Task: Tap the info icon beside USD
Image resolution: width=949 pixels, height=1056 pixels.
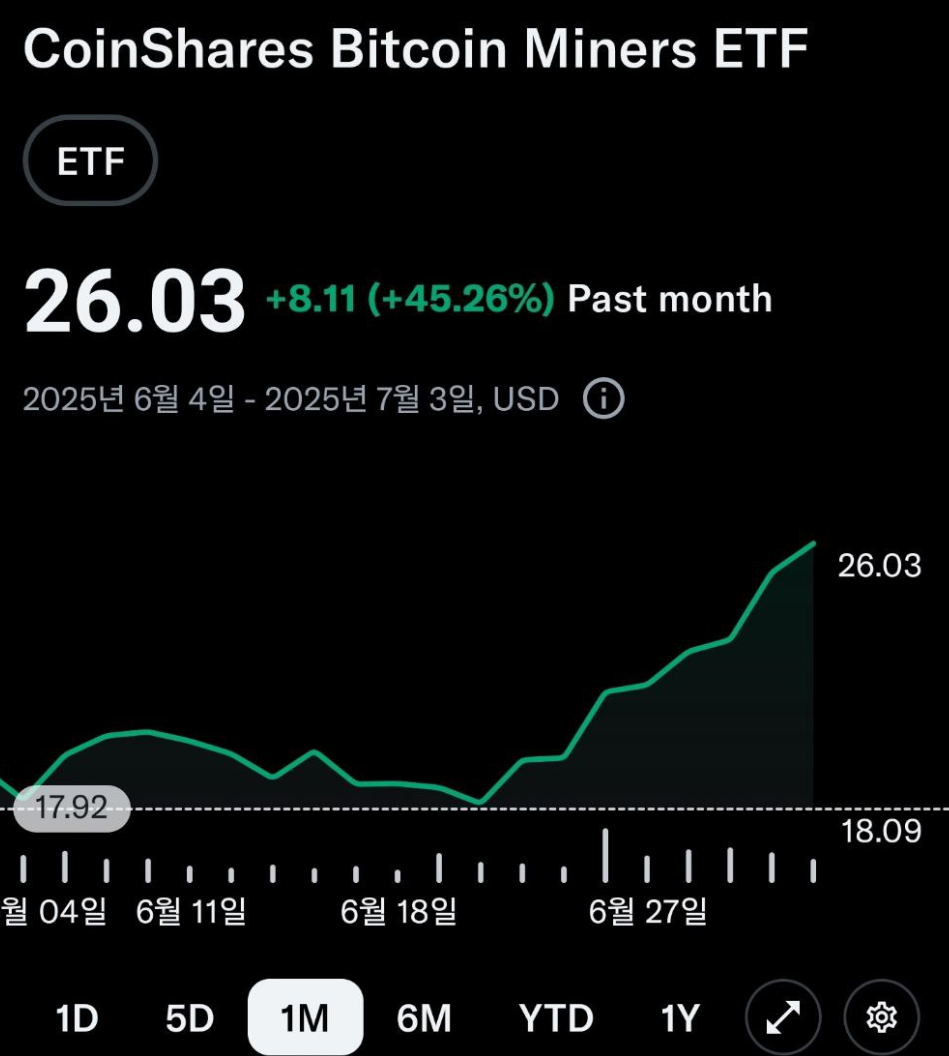Action: pyautogui.click(x=603, y=399)
